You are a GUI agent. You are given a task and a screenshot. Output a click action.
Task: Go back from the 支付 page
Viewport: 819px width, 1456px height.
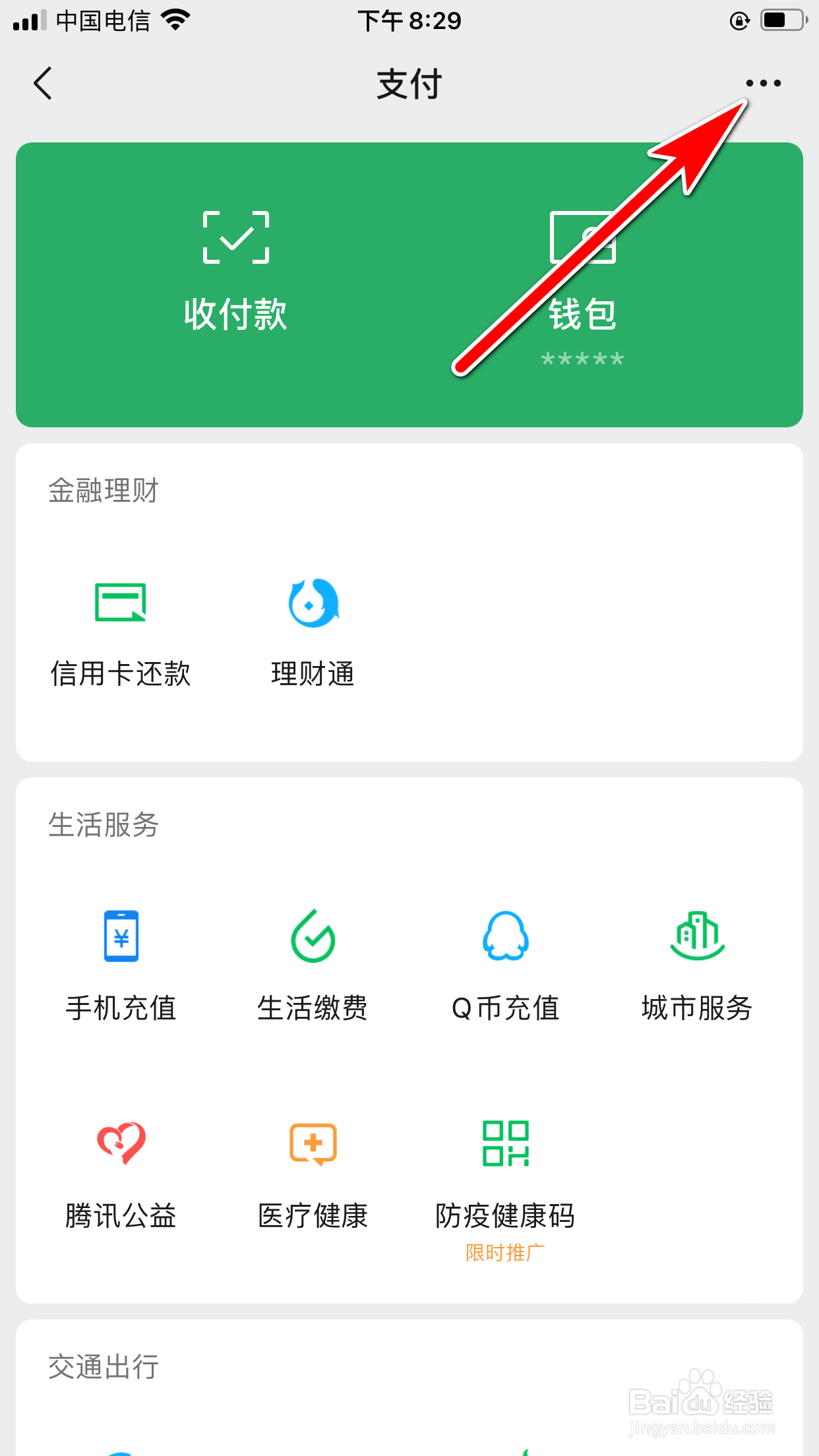point(43,84)
